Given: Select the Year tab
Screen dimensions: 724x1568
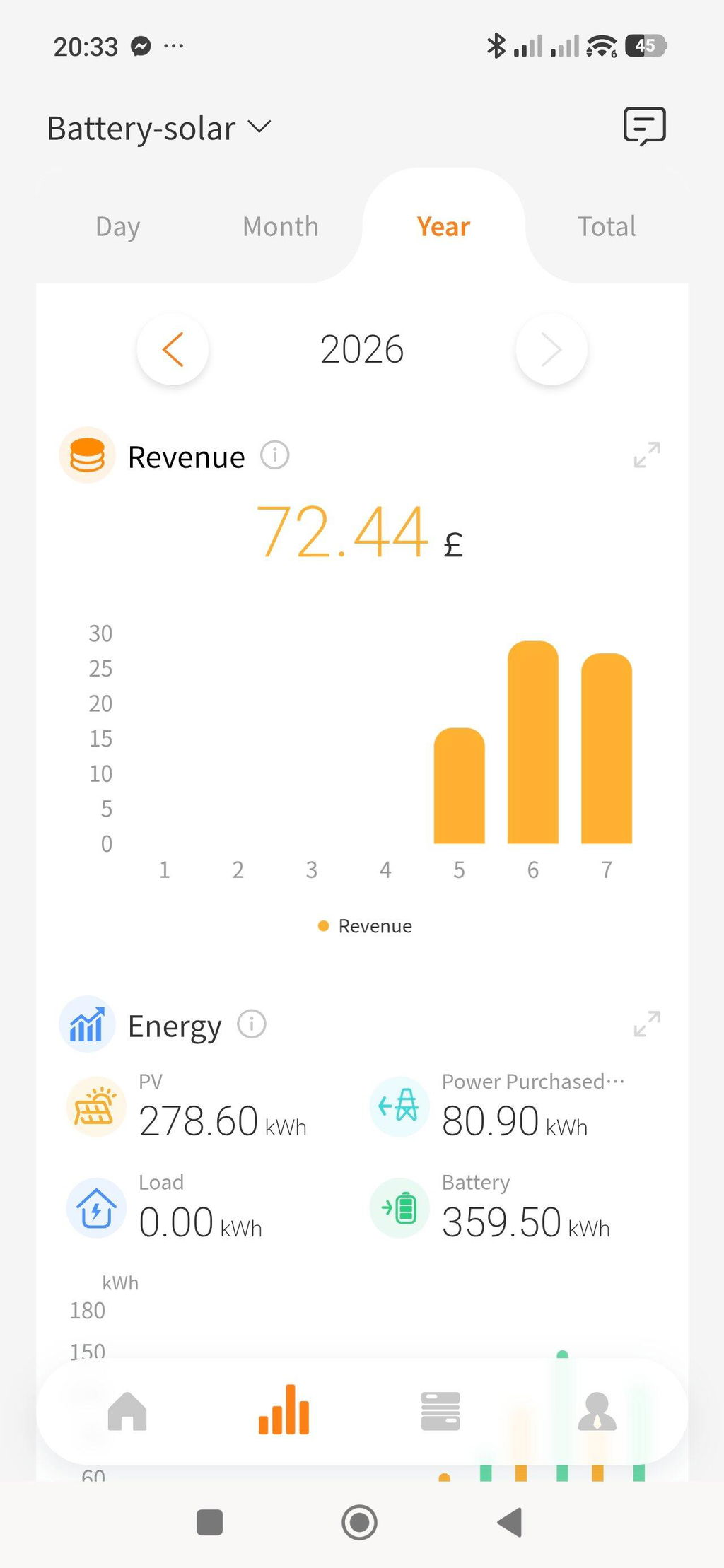Looking at the screenshot, I should pos(443,227).
